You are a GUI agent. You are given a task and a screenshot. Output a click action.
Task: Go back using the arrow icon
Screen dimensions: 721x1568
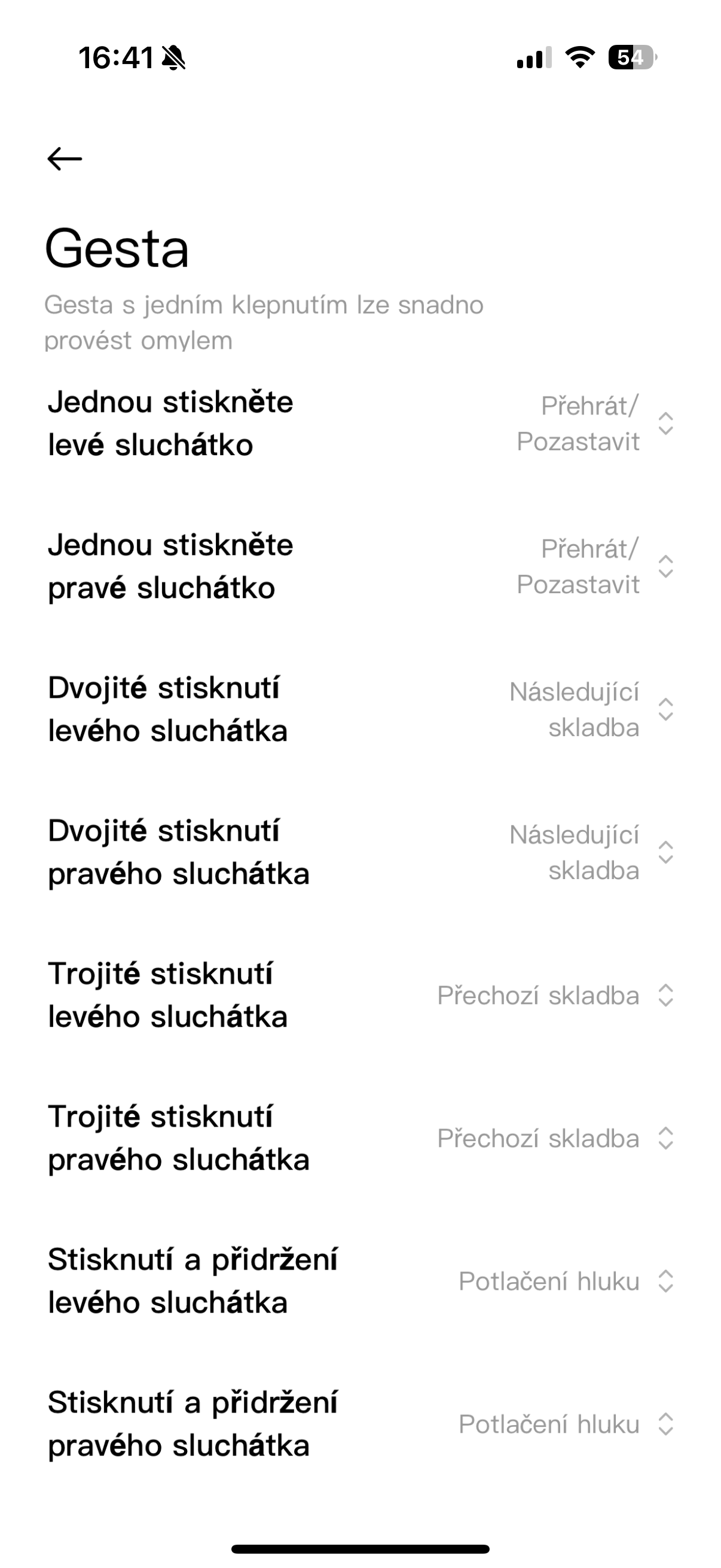tap(65, 159)
